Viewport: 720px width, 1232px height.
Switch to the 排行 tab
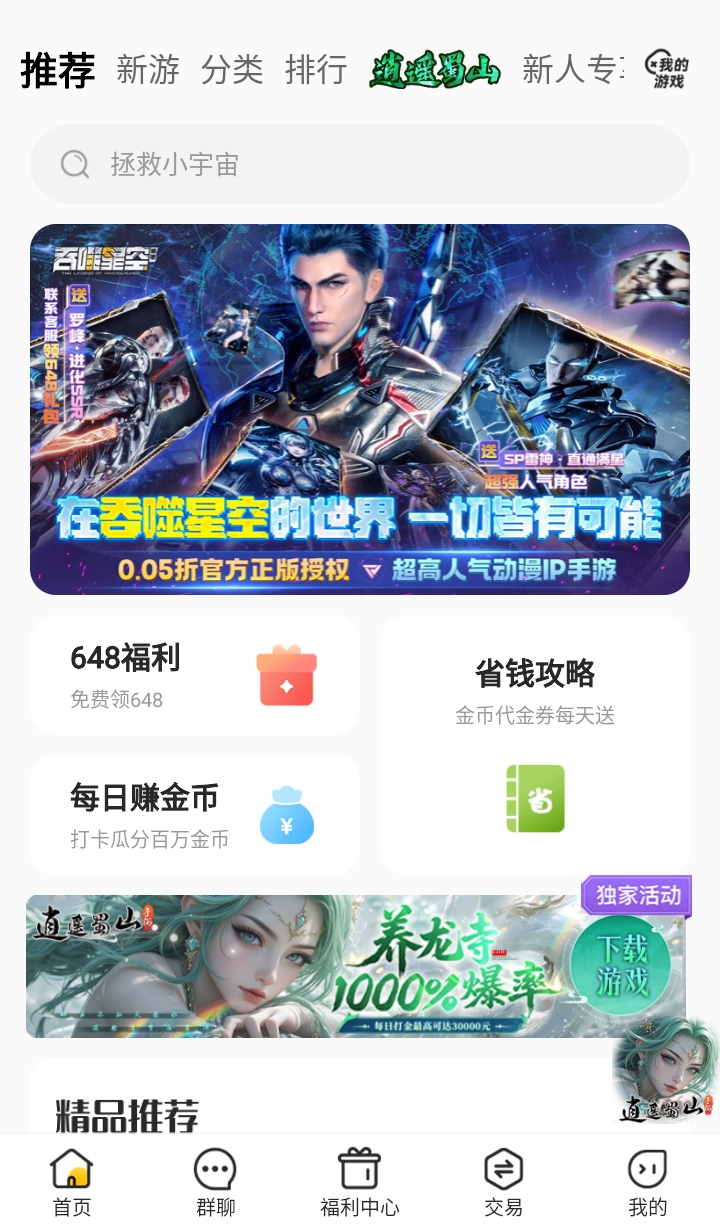pyautogui.click(x=316, y=70)
